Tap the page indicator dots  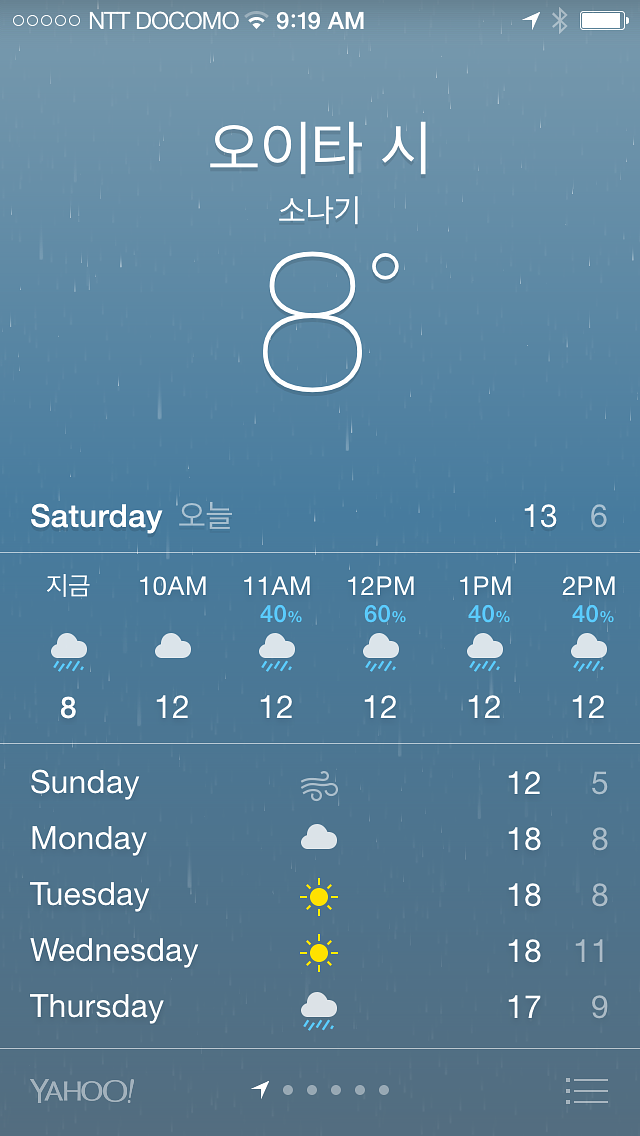pyautogui.click(x=322, y=1090)
